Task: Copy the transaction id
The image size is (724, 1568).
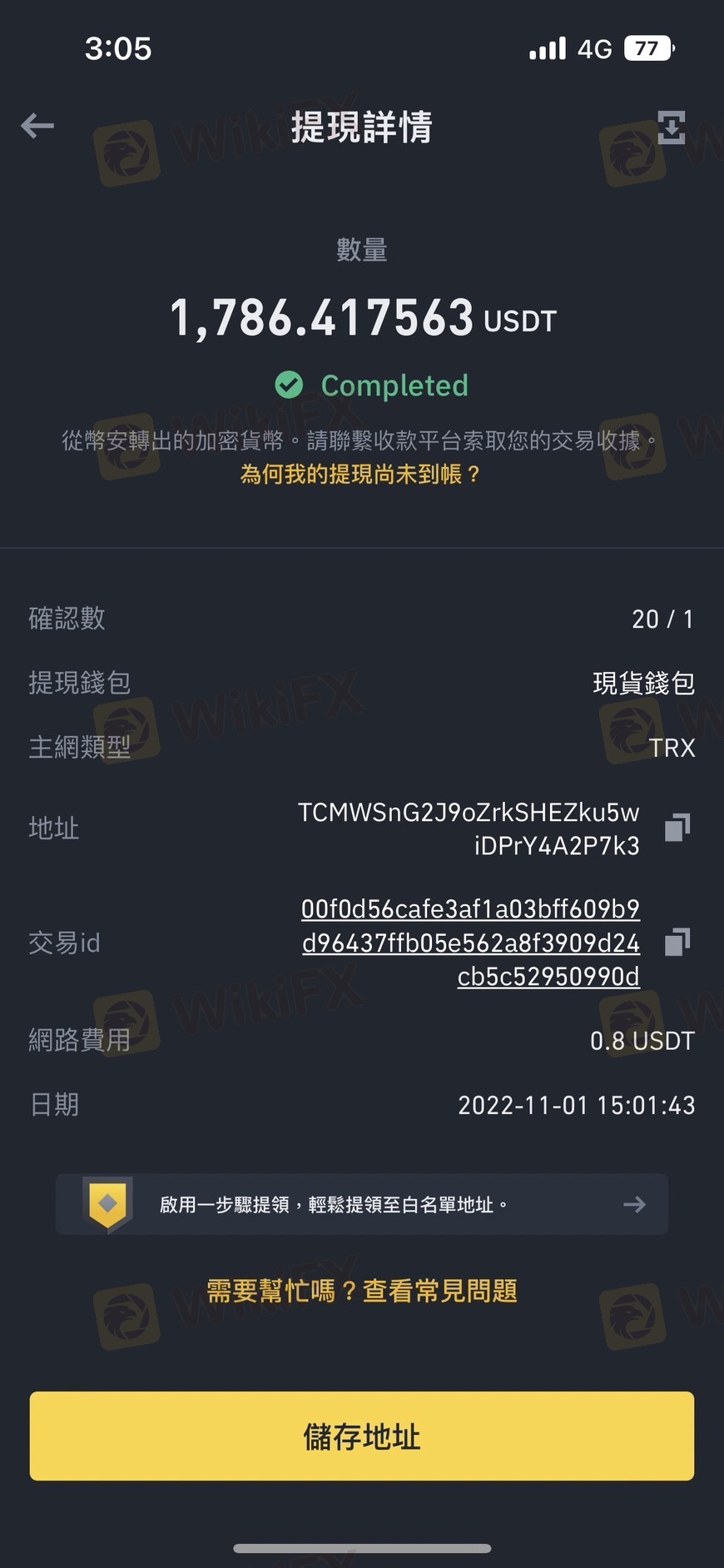Action: (x=677, y=943)
